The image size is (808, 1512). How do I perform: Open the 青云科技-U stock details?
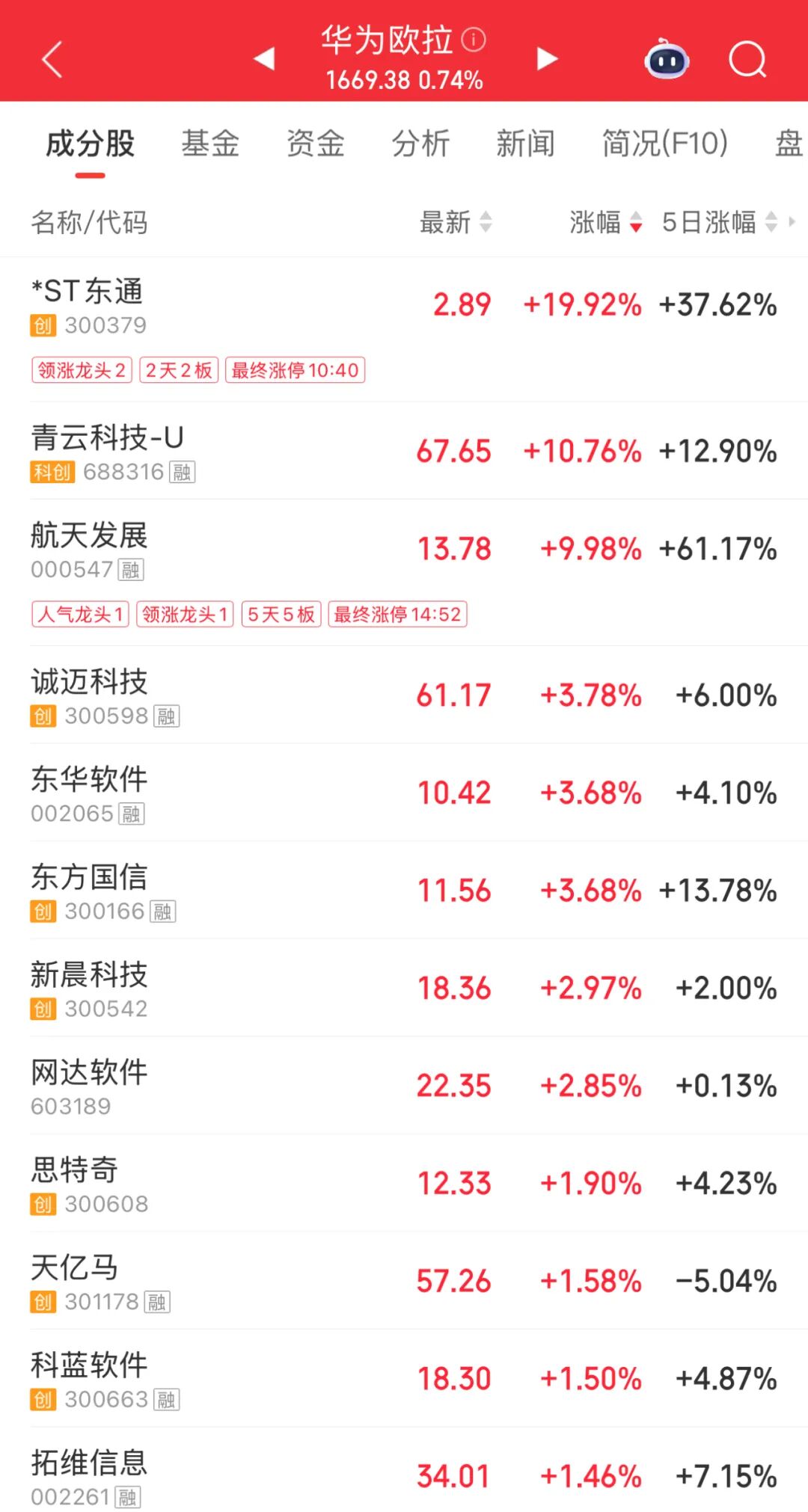click(404, 452)
